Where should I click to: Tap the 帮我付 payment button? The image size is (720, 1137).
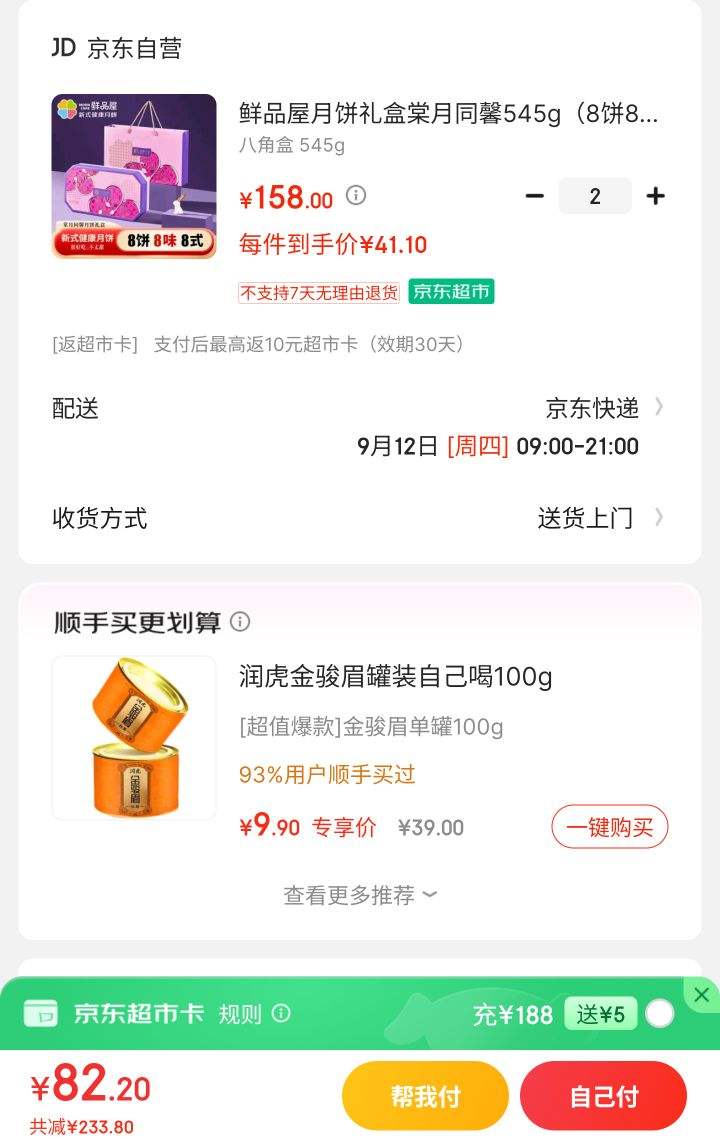[x=424, y=1095]
